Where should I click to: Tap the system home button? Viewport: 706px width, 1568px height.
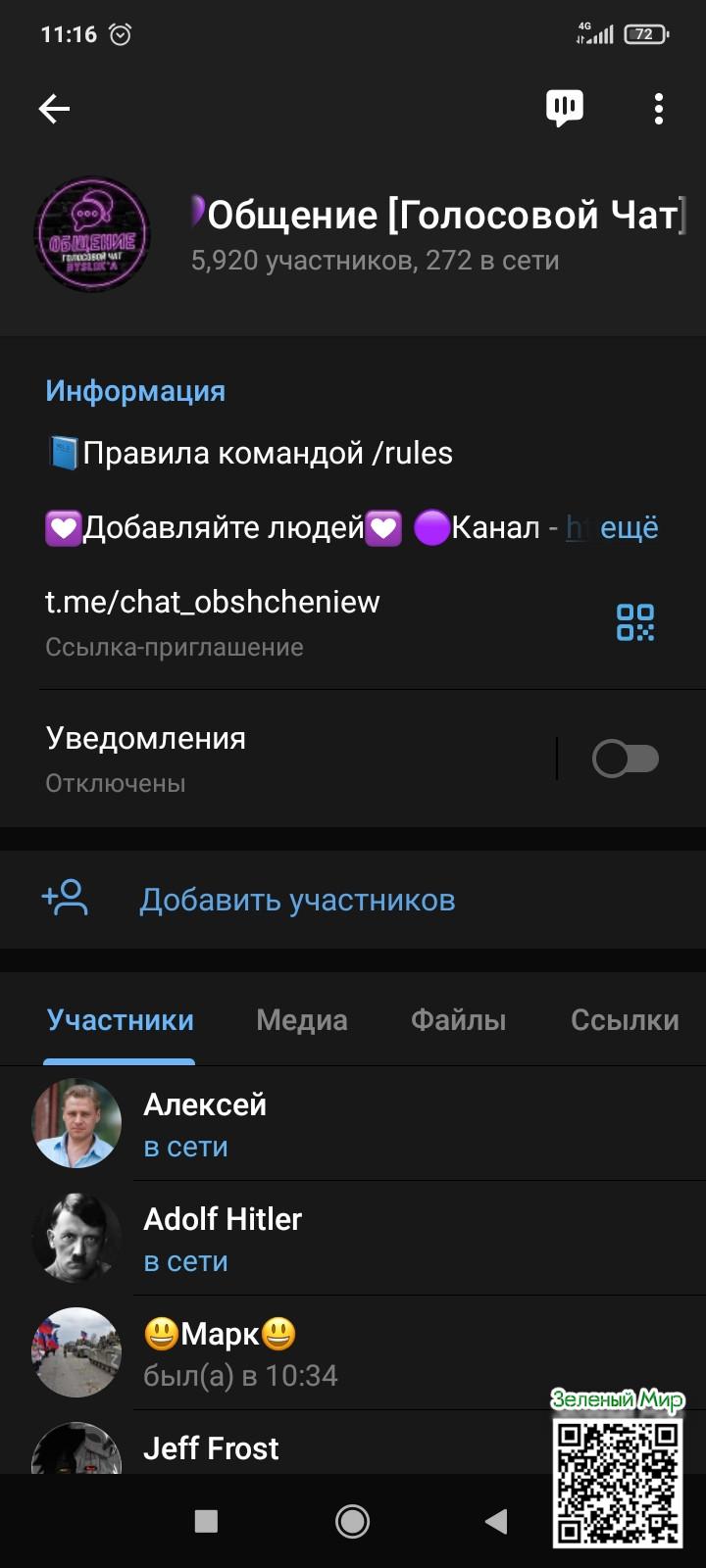click(352, 1521)
